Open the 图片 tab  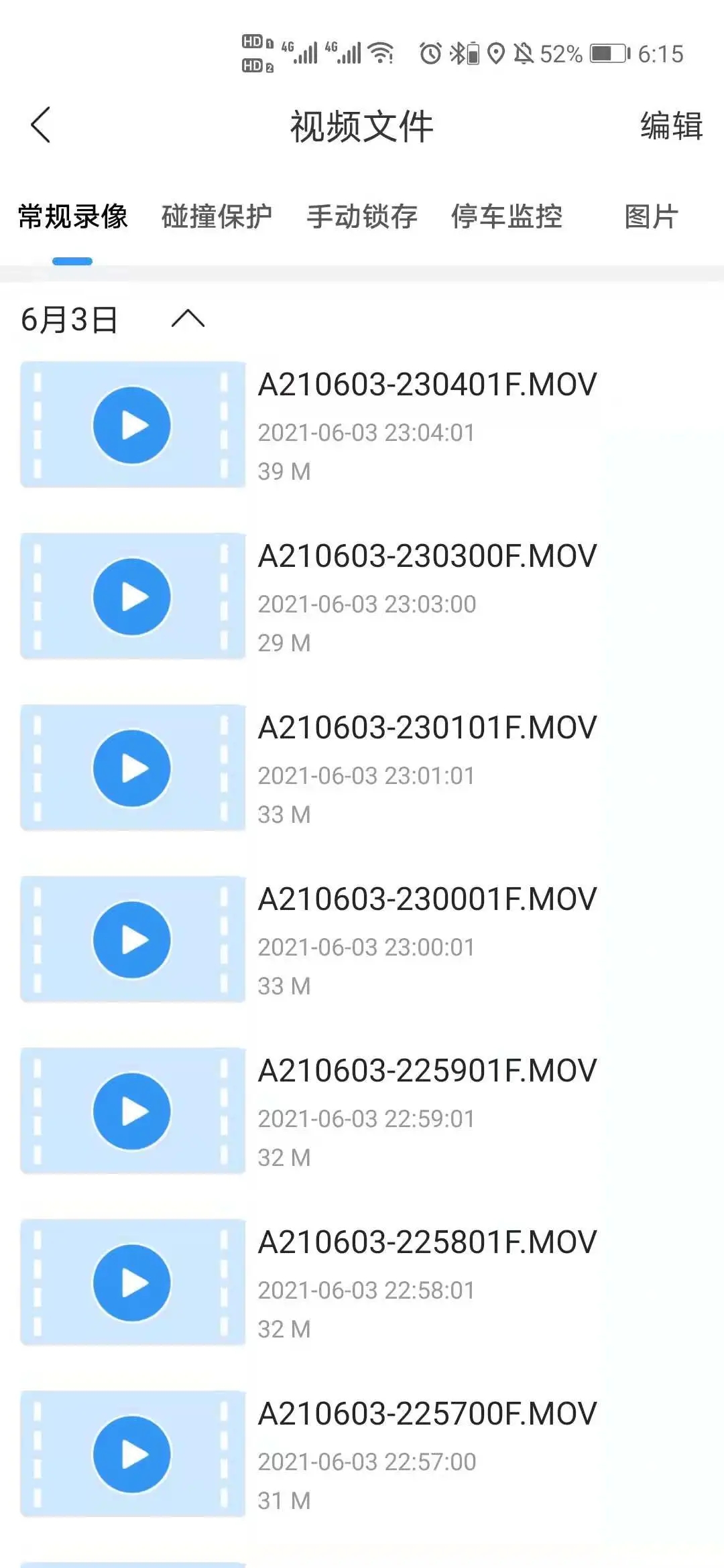point(649,216)
